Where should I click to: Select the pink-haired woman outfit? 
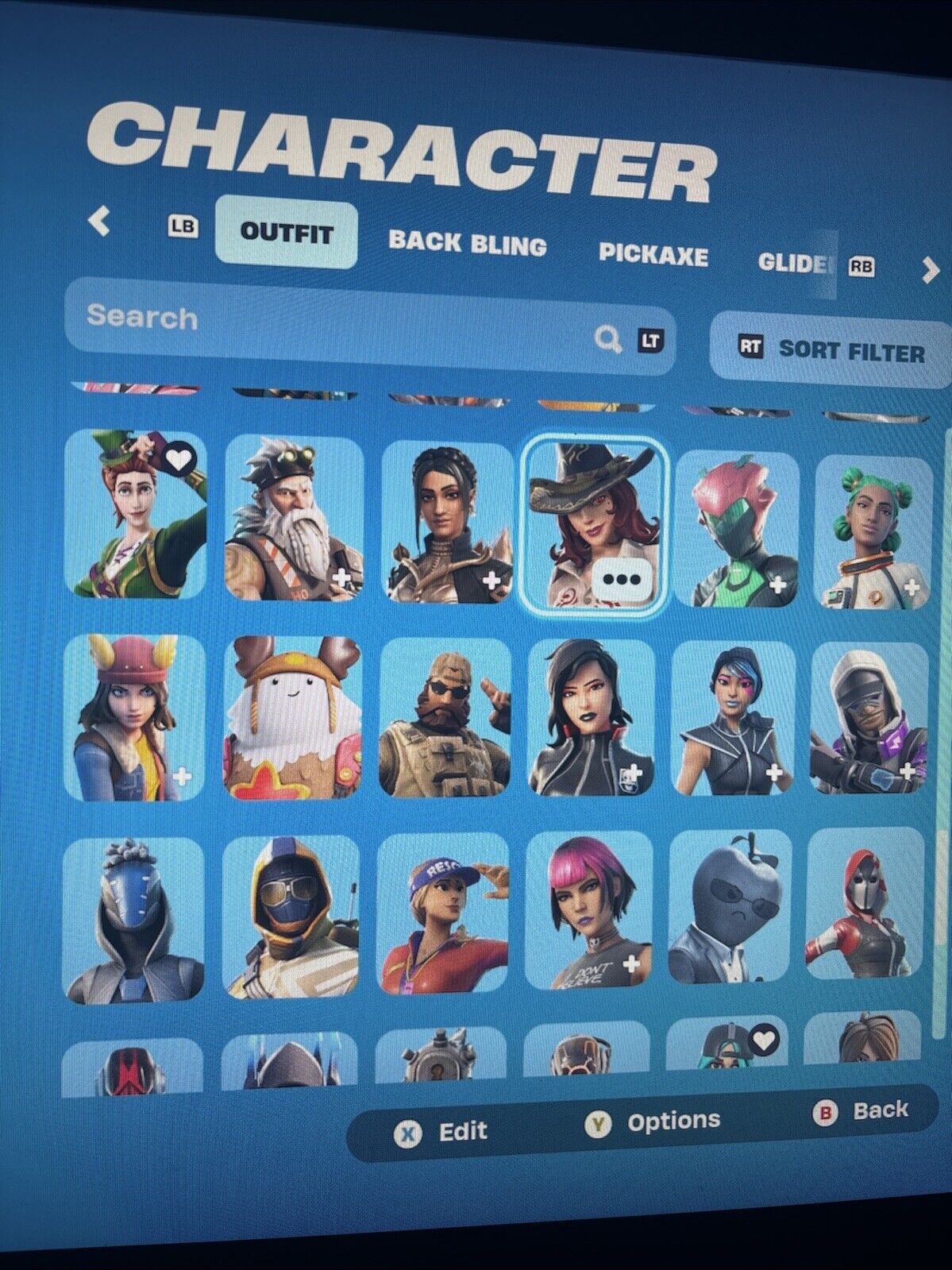(x=590, y=911)
